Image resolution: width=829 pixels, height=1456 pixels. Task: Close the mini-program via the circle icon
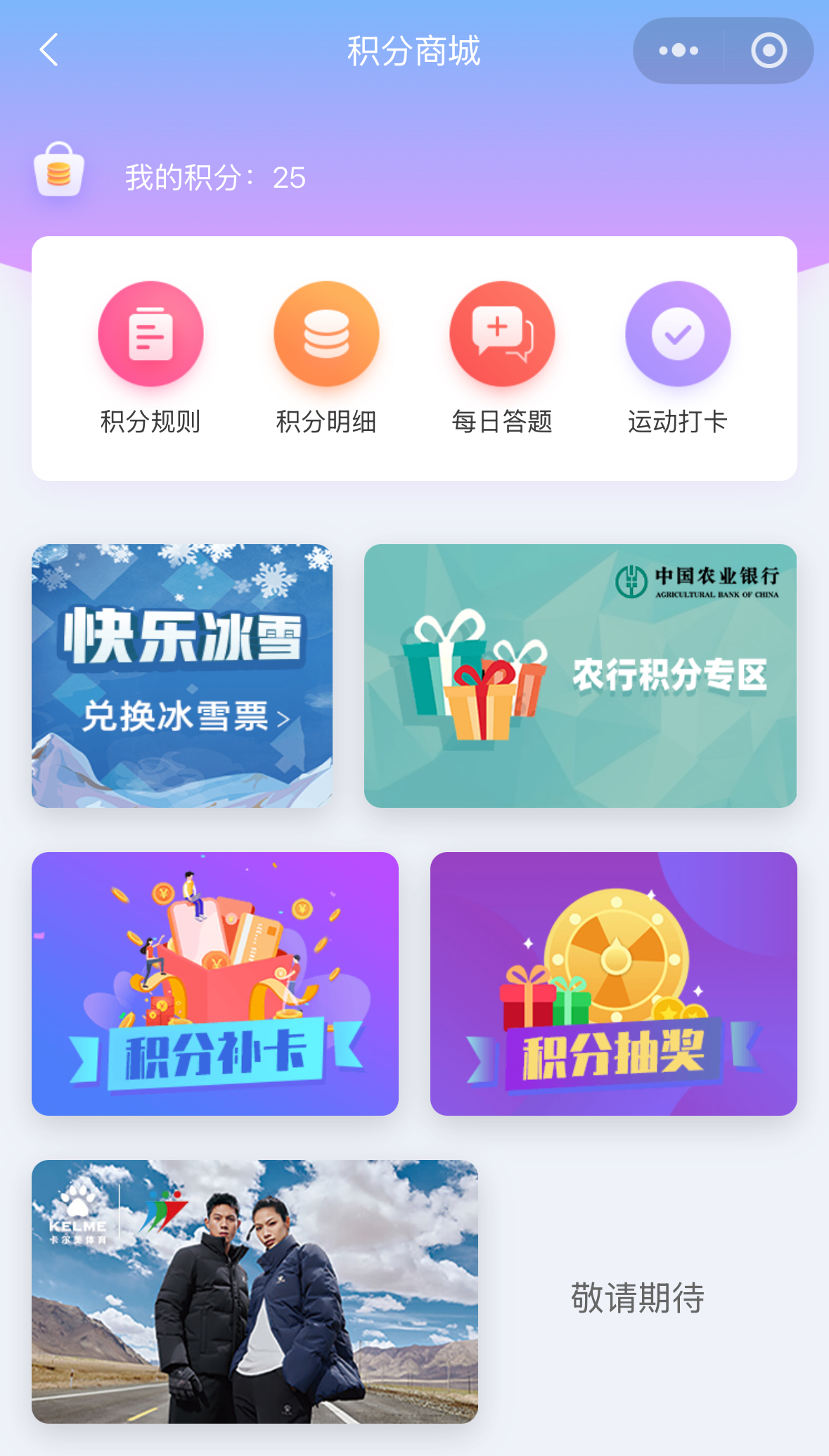769,51
